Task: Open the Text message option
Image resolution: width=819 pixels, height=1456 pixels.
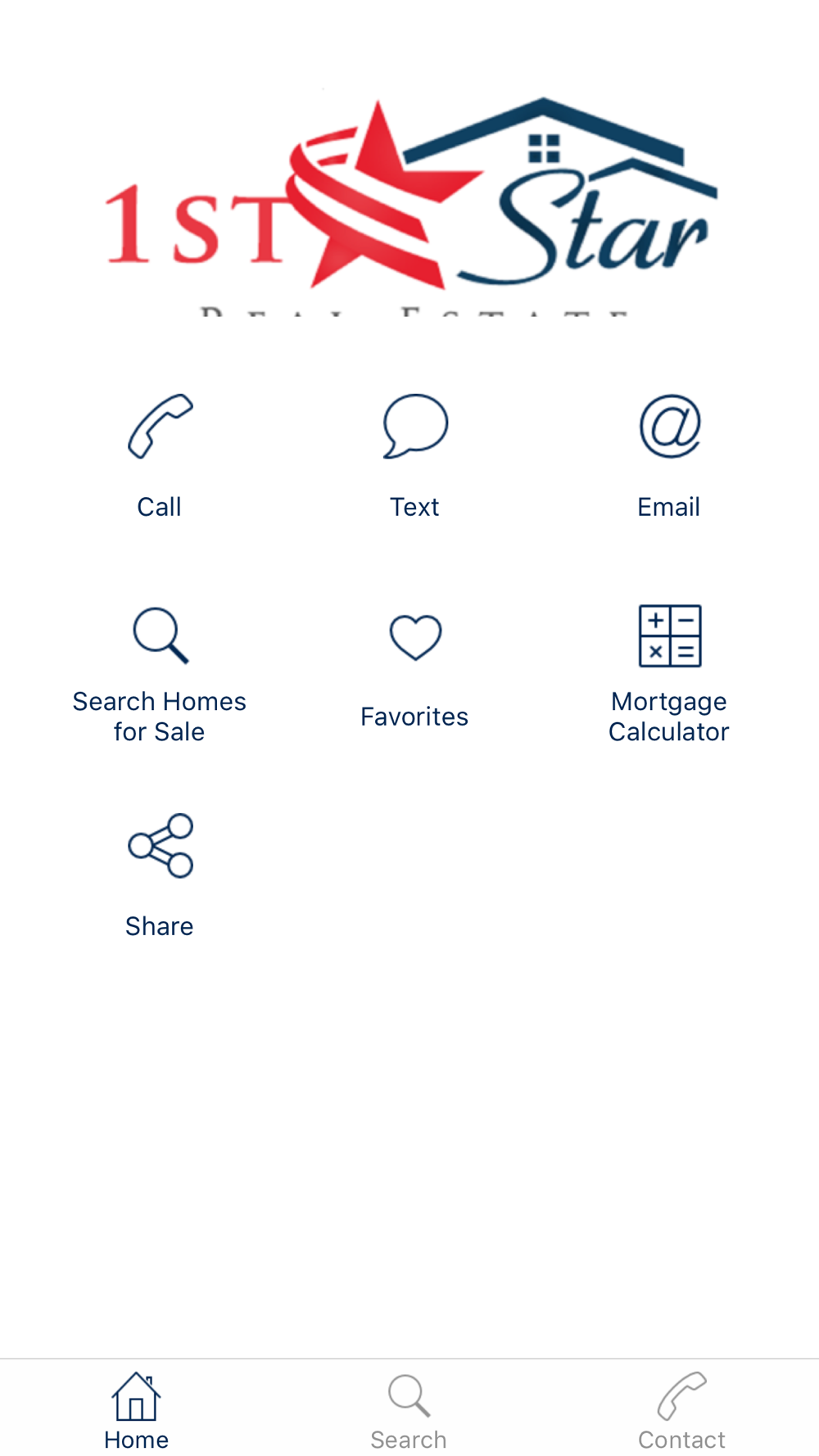Action: click(x=415, y=456)
